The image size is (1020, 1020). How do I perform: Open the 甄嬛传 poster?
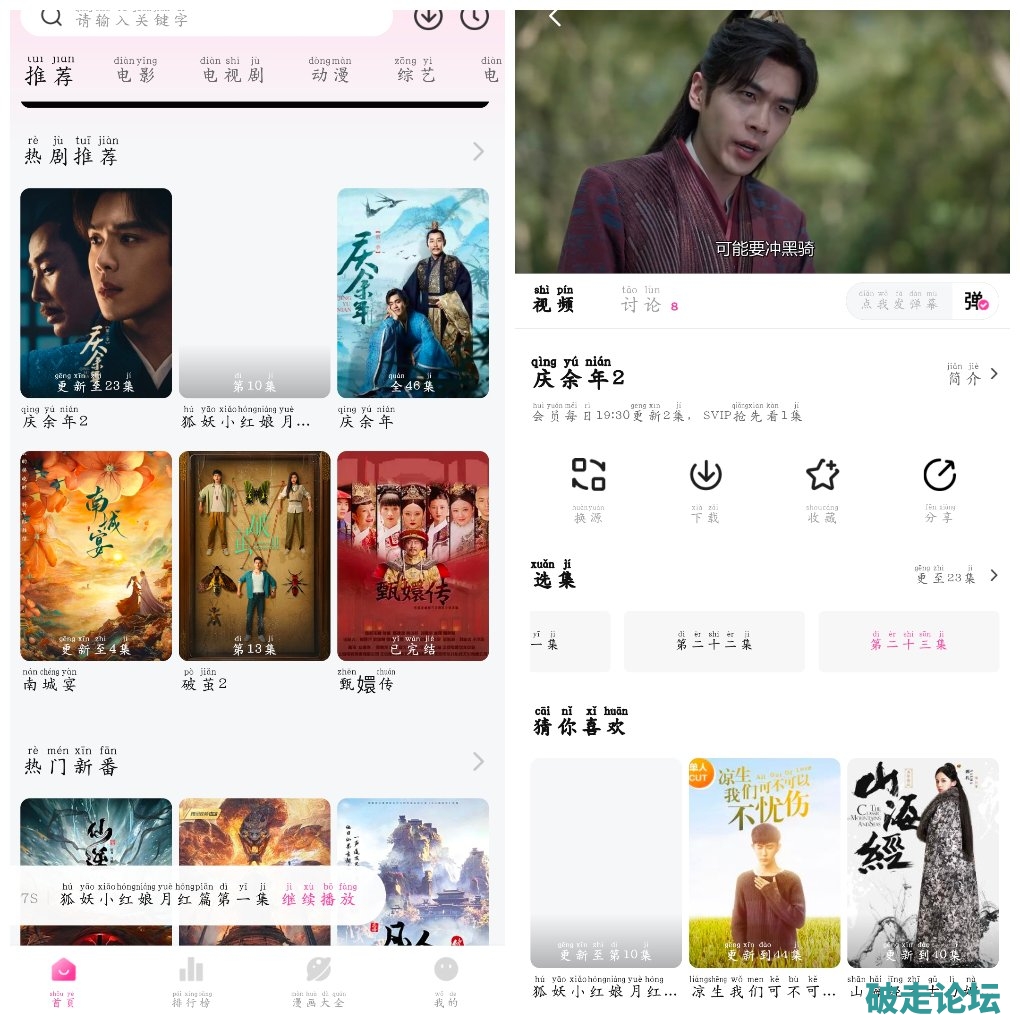pyautogui.click(x=413, y=555)
